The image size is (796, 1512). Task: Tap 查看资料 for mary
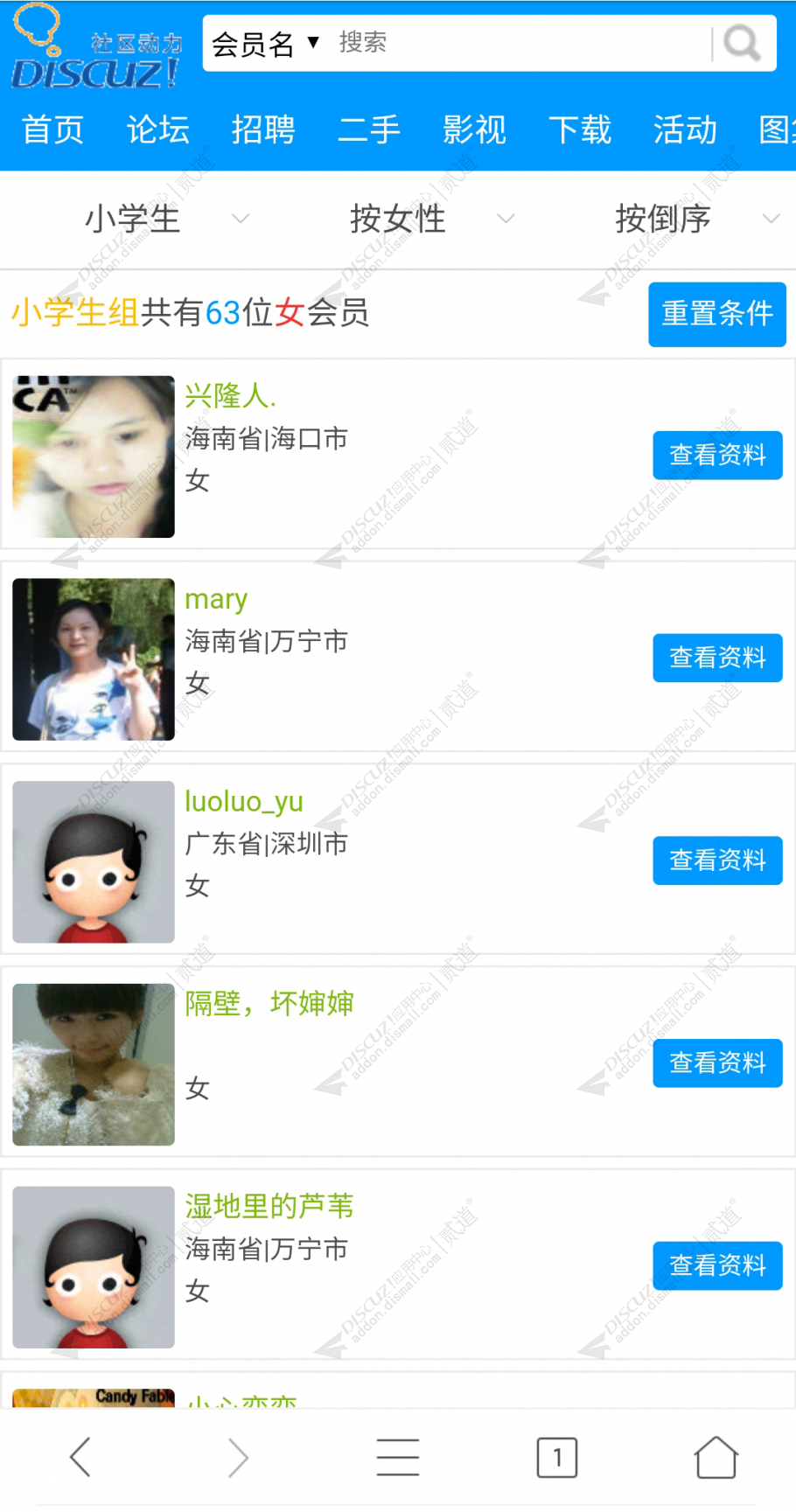point(717,658)
